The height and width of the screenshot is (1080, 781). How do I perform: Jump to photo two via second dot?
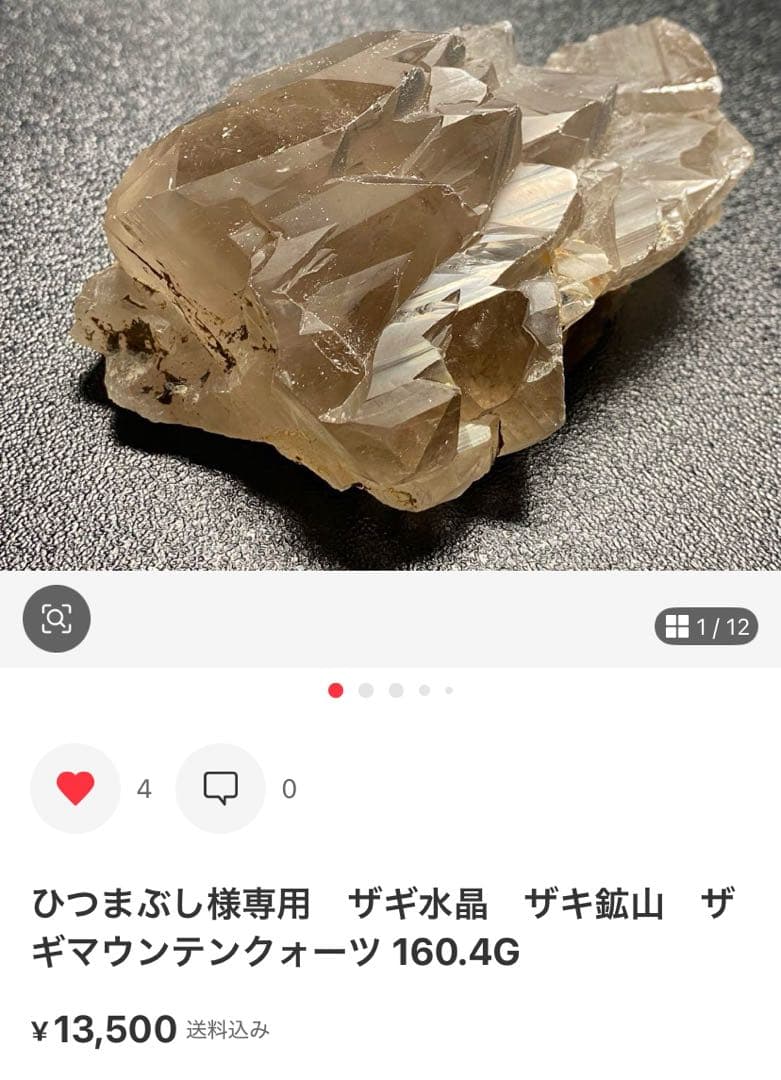(365, 689)
